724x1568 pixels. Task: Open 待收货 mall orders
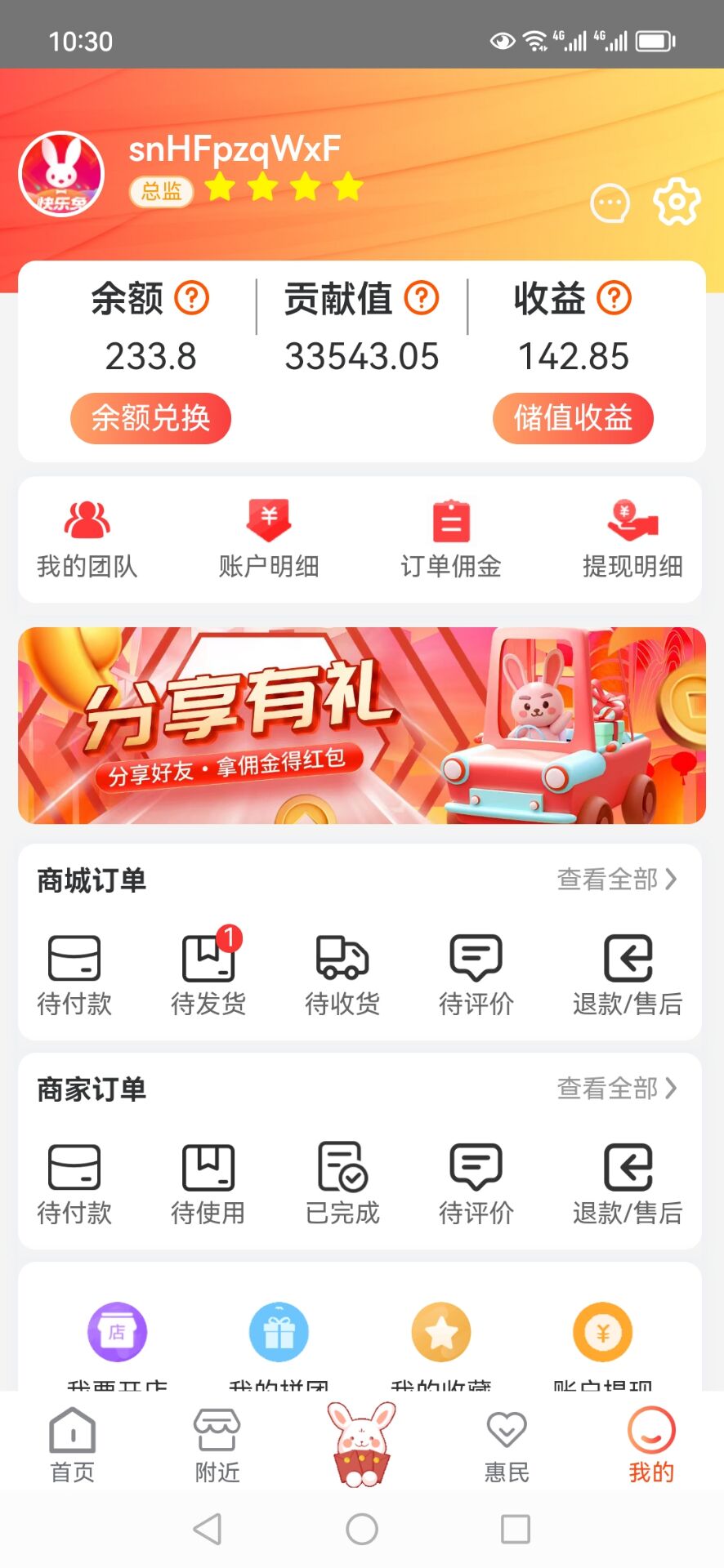[x=342, y=973]
